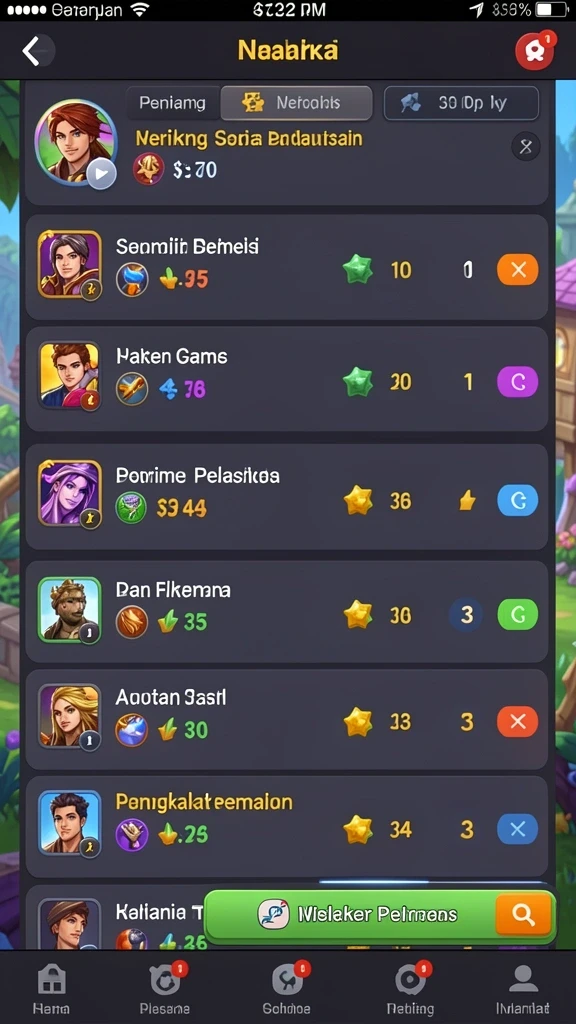Image resolution: width=576 pixels, height=1024 pixels.
Task: Go to the Hama tab
Action: (x=51, y=989)
